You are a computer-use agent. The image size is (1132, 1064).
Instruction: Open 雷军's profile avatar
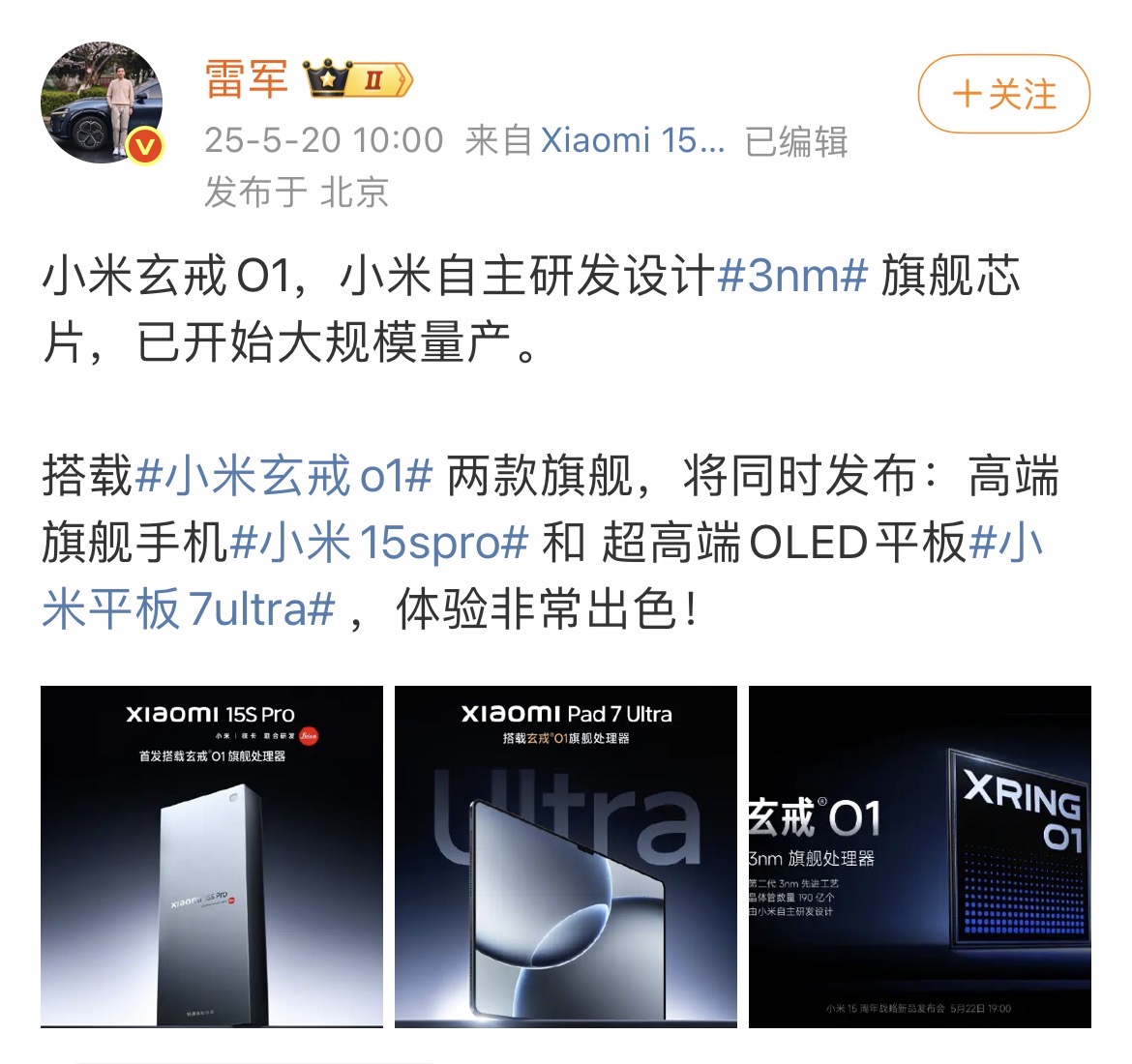click(x=102, y=103)
